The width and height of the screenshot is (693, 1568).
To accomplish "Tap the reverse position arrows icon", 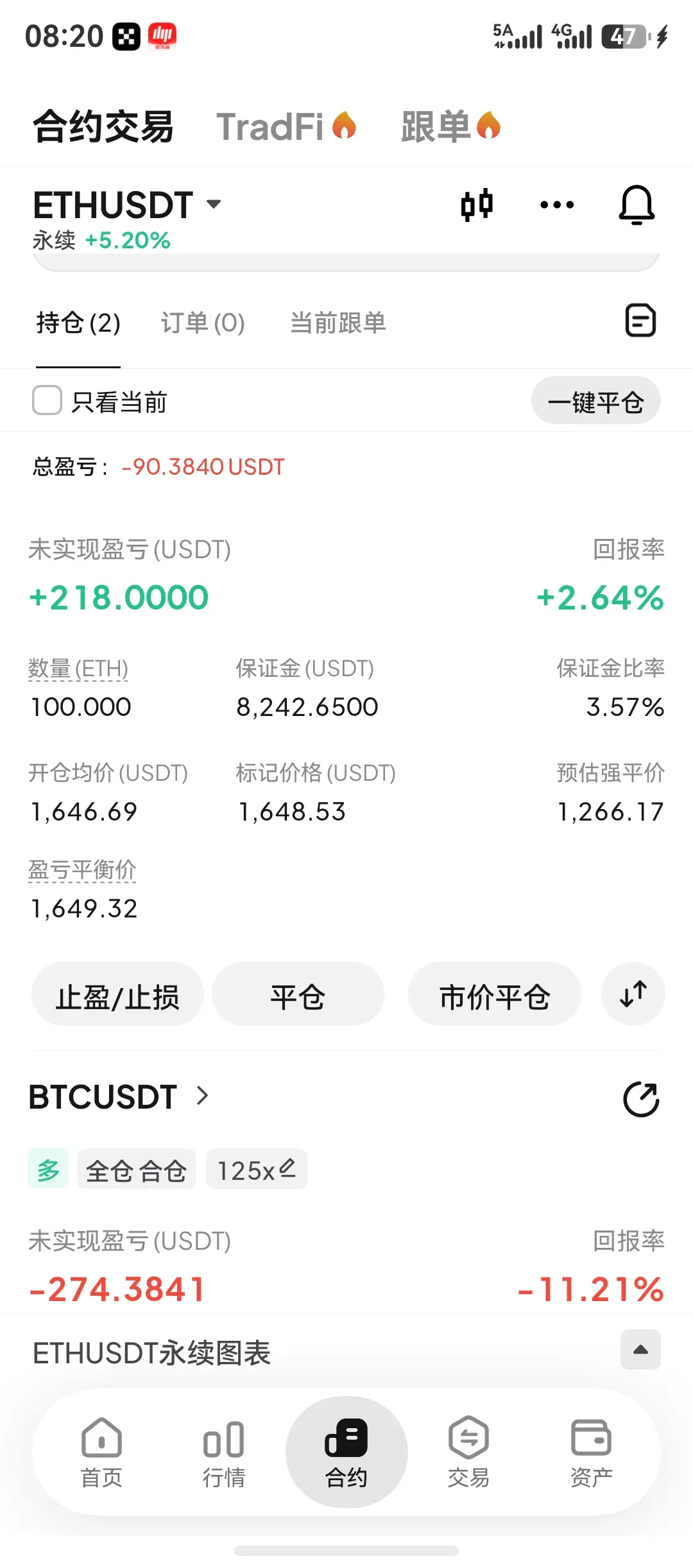I will click(x=633, y=994).
